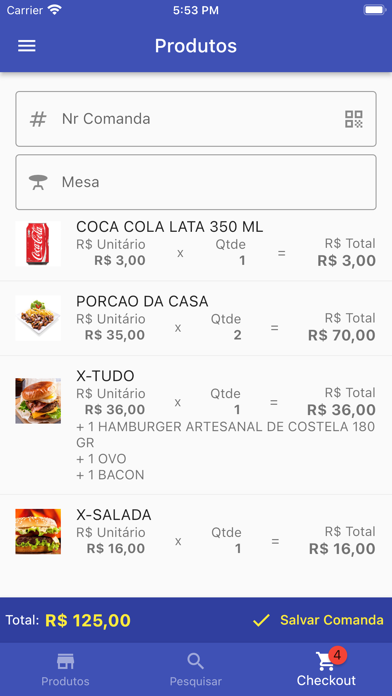
Task: Select the PORCAO DA CASA row
Action: pos(196,318)
